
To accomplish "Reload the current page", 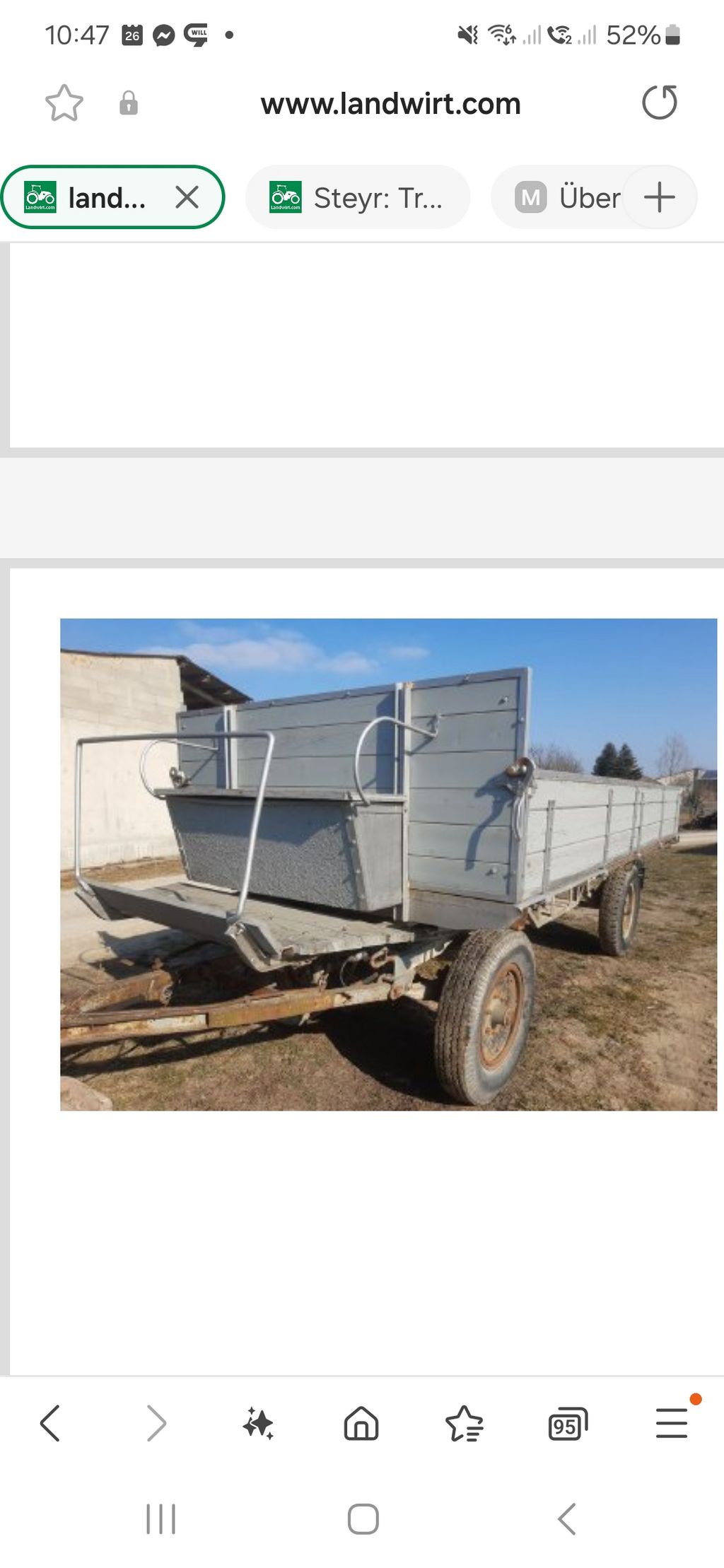I will point(660,103).
